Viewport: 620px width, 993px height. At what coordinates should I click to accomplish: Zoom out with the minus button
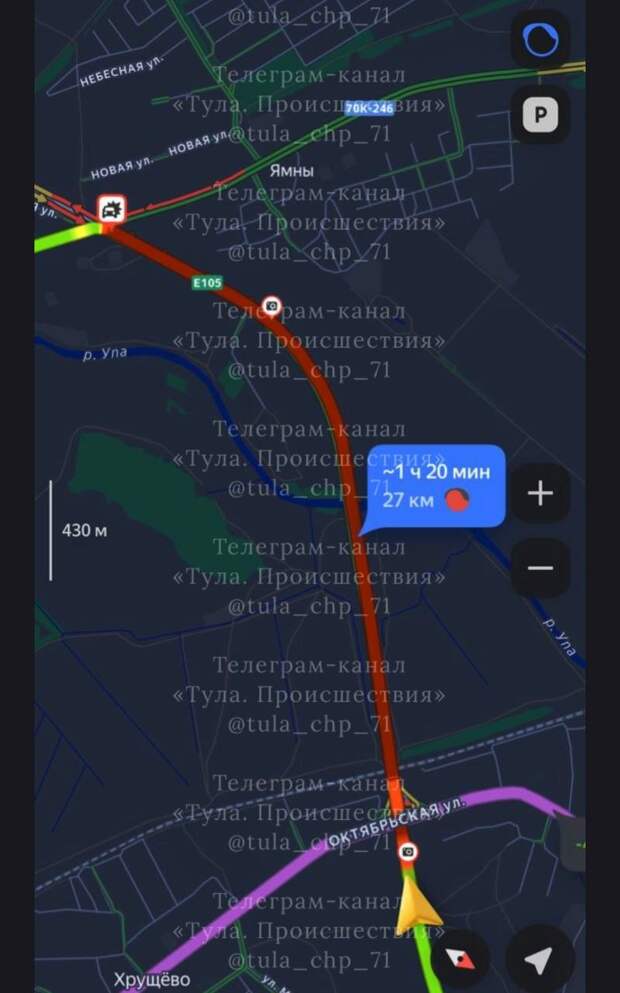click(x=540, y=568)
